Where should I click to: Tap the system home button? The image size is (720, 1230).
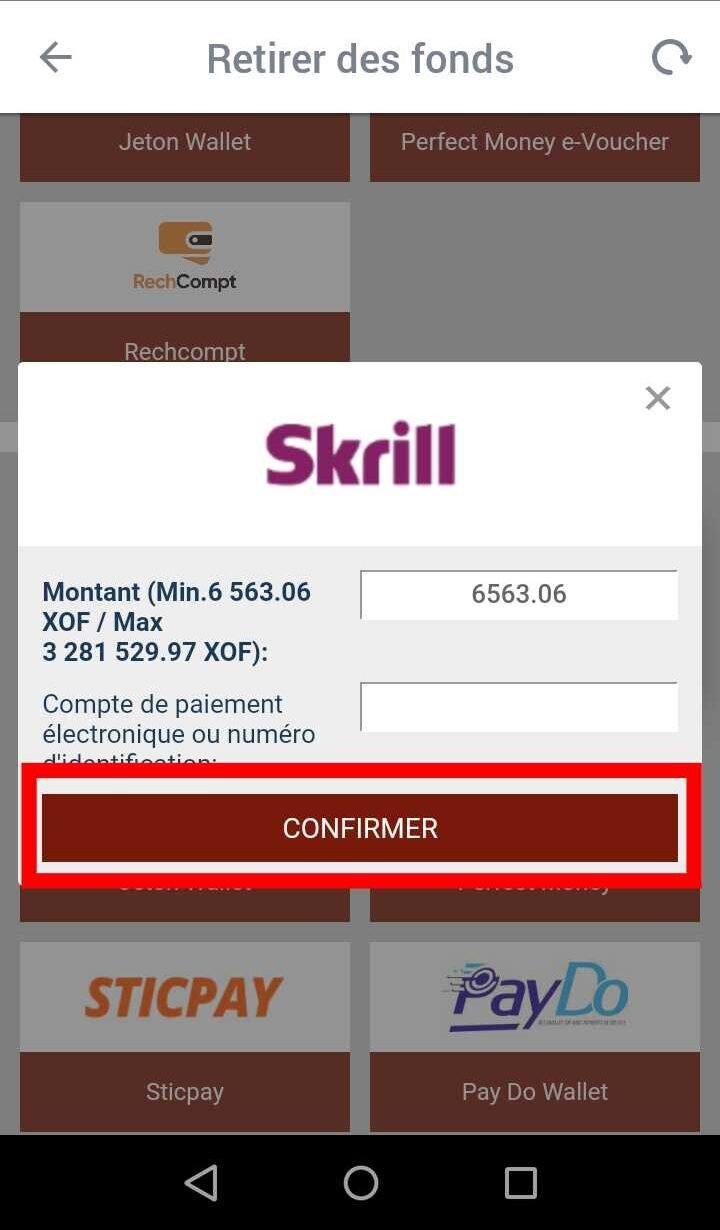[360, 1183]
